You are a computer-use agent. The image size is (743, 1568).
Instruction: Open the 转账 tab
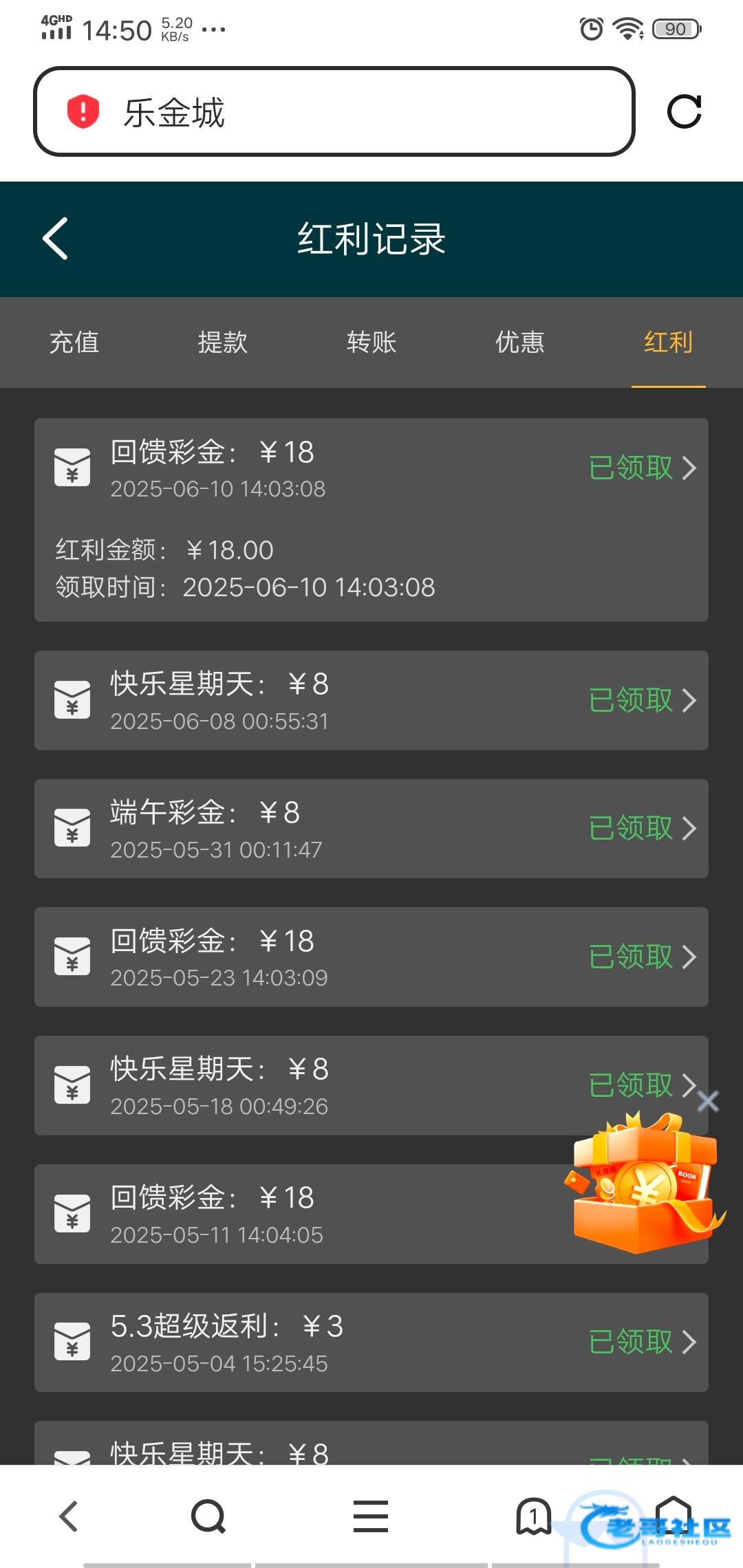click(x=371, y=342)
